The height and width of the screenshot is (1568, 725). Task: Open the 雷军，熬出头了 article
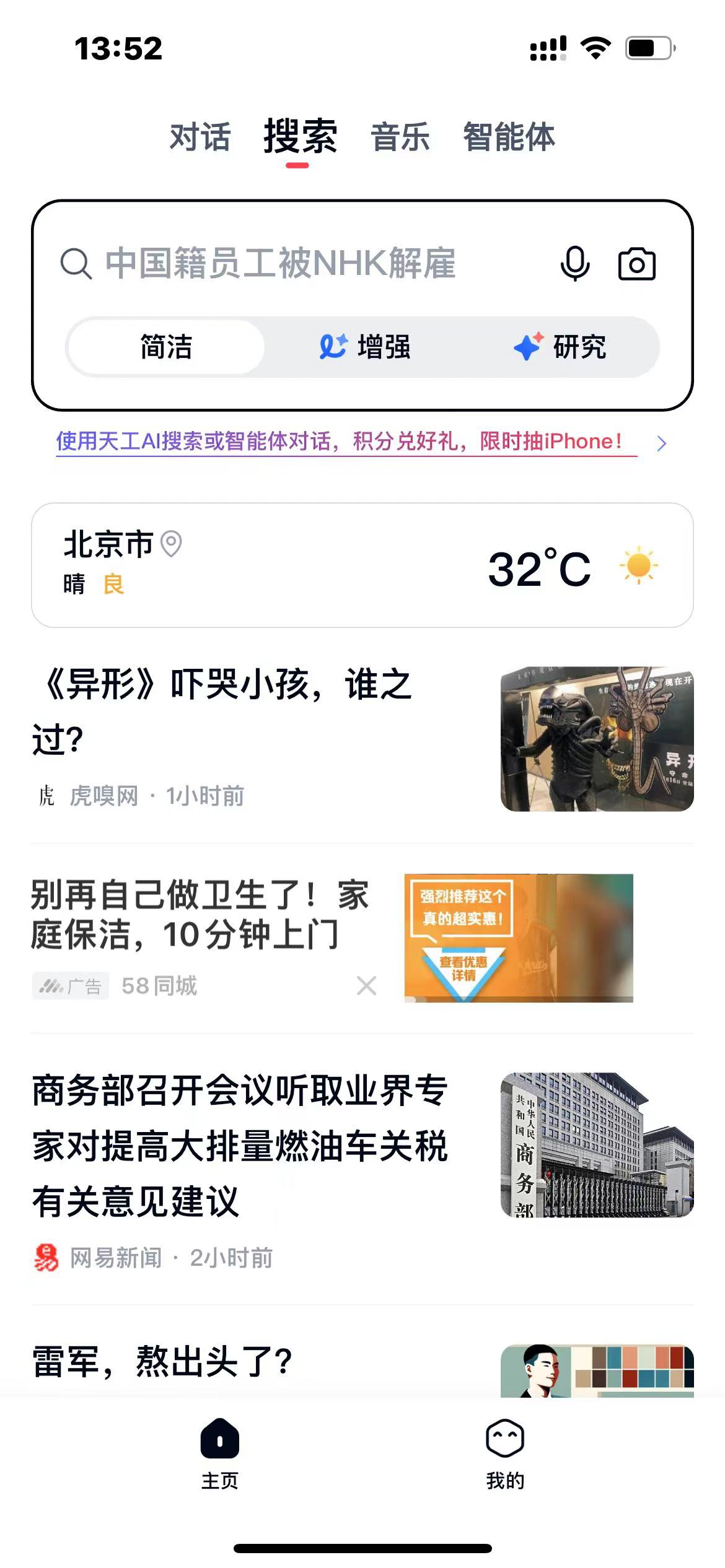point(162,1362)
